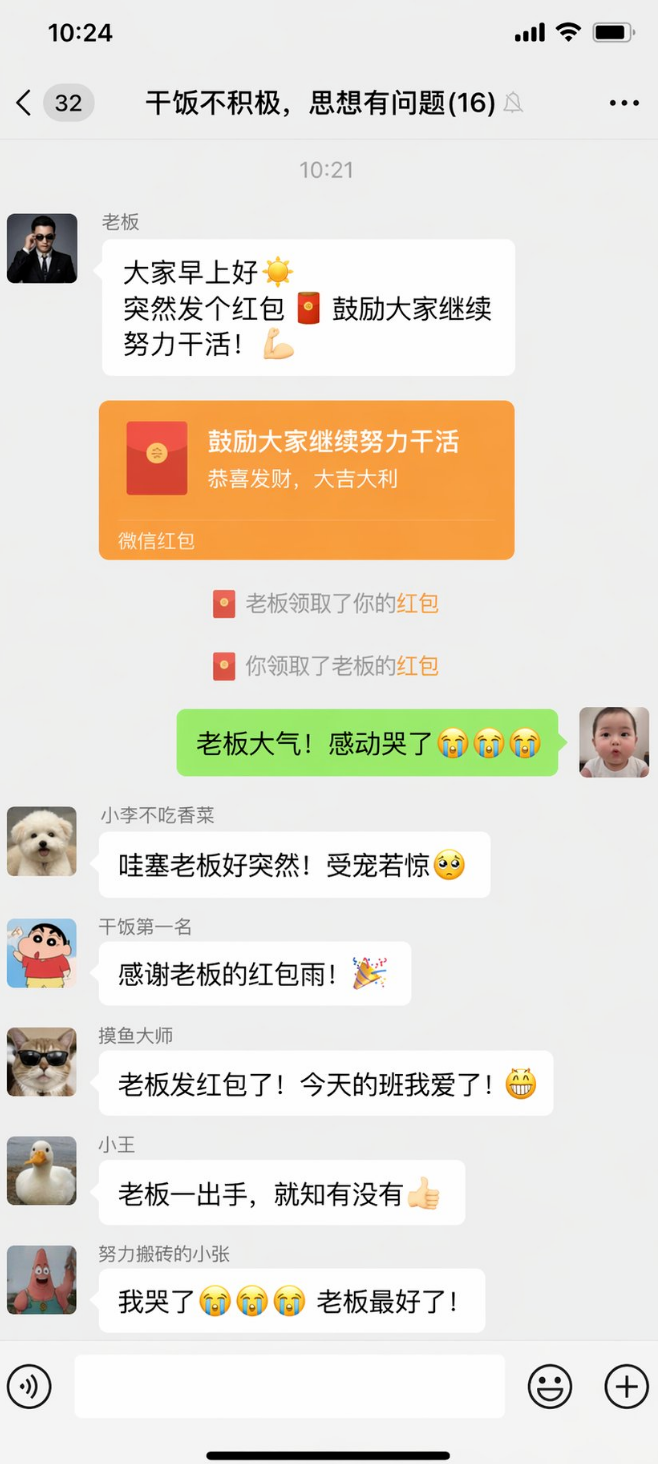This screenshot has width=658, height=1464.
Task: Open 努力搬砖的小张's avatar
Action: click(42, 1279)
